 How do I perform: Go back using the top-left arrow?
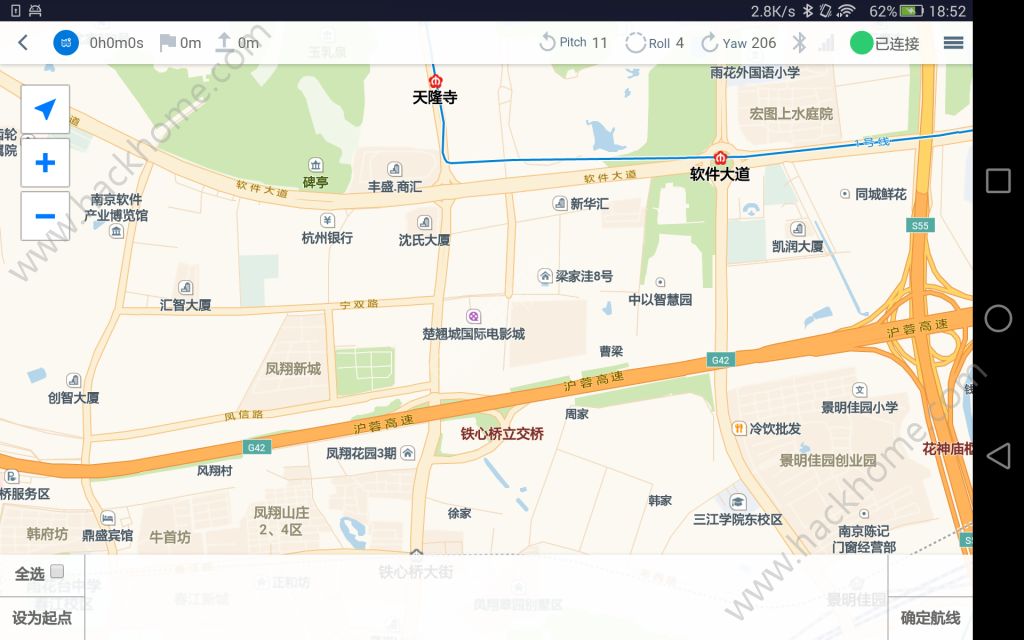click(23, 43)
